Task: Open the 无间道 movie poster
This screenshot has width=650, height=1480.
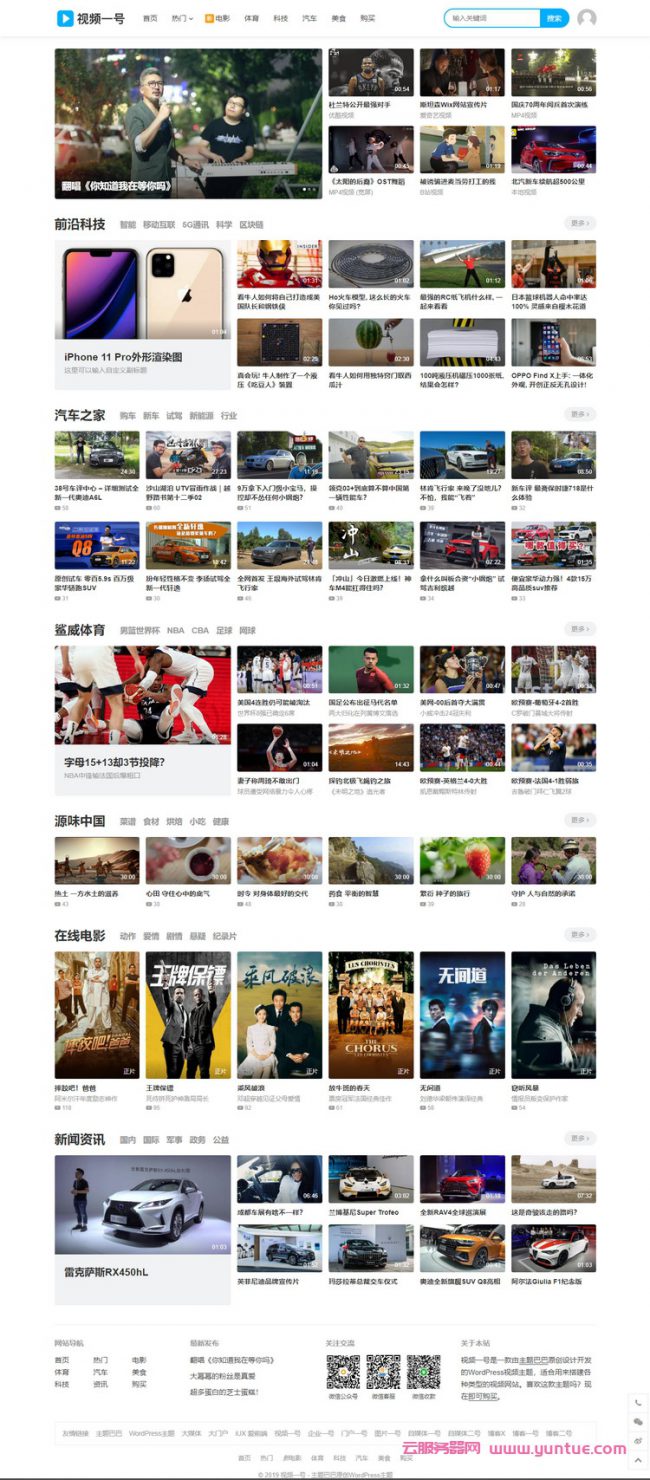Action: pos(462,1014)
